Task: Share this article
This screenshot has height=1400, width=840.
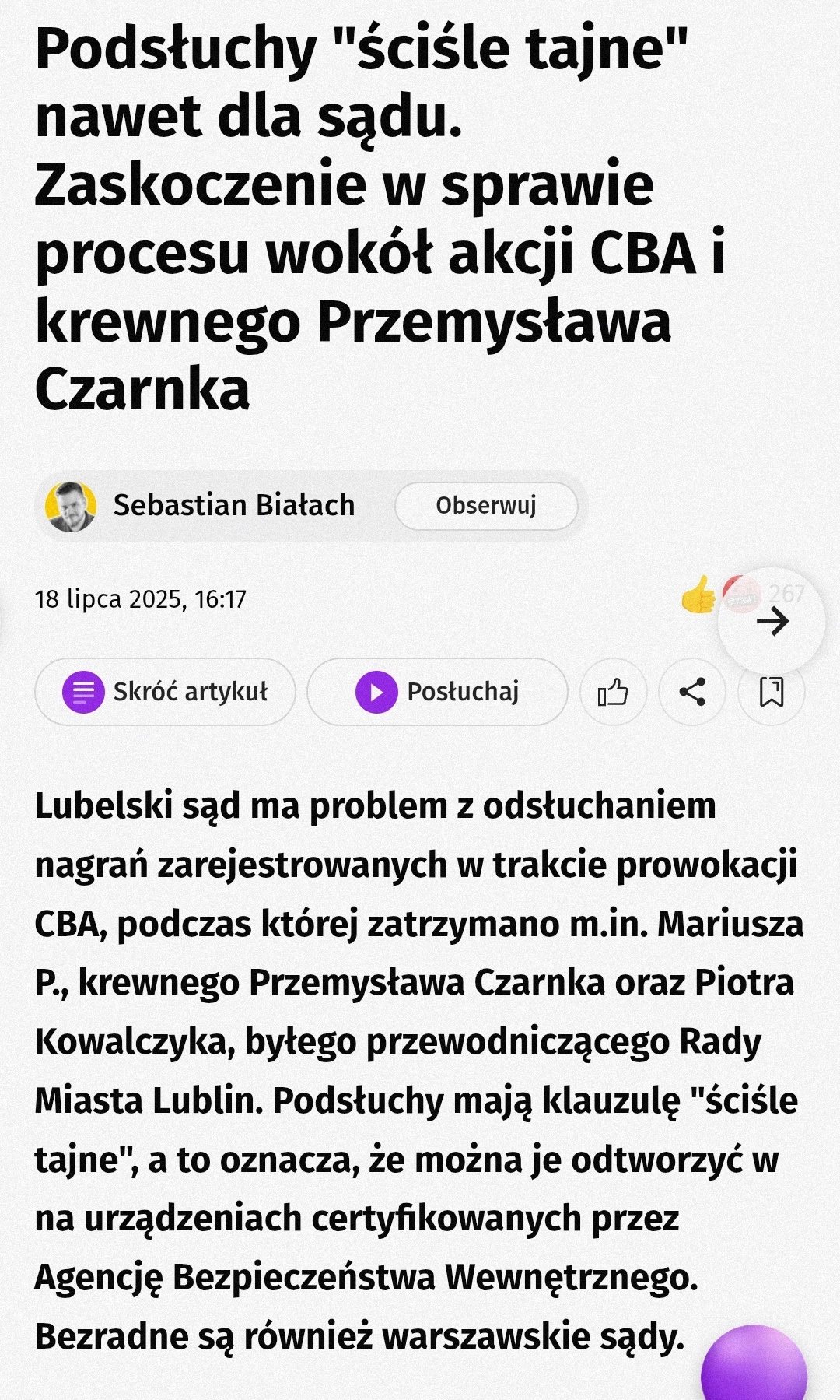Action: [x=692, y=692]
